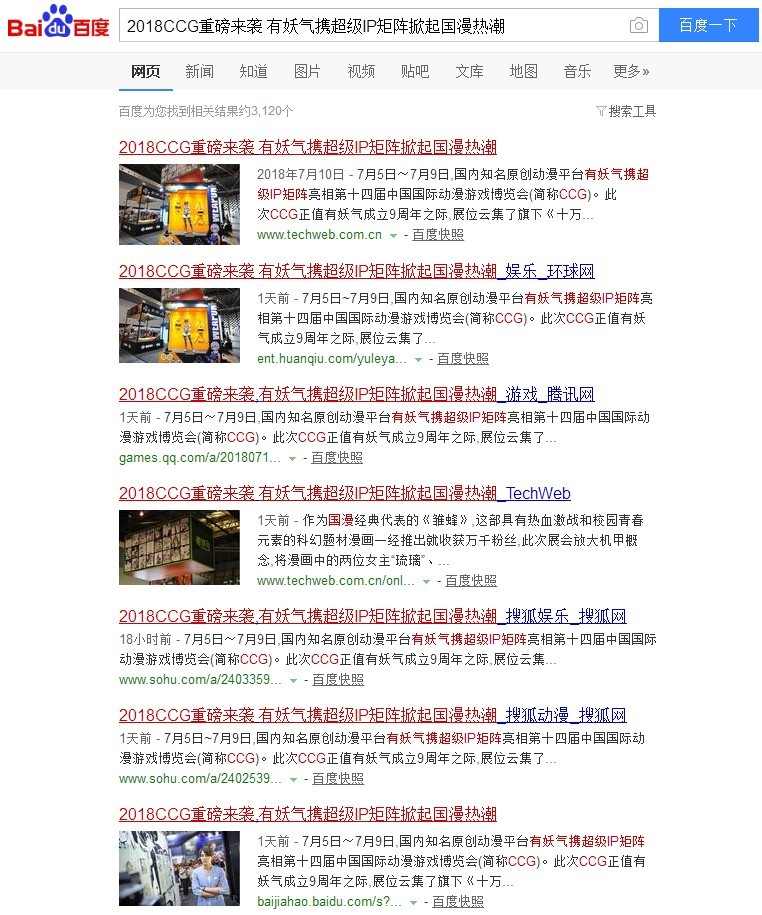Open the 搜狐娱乐 result link
This screenshot has height=915, width=762.
371,616
